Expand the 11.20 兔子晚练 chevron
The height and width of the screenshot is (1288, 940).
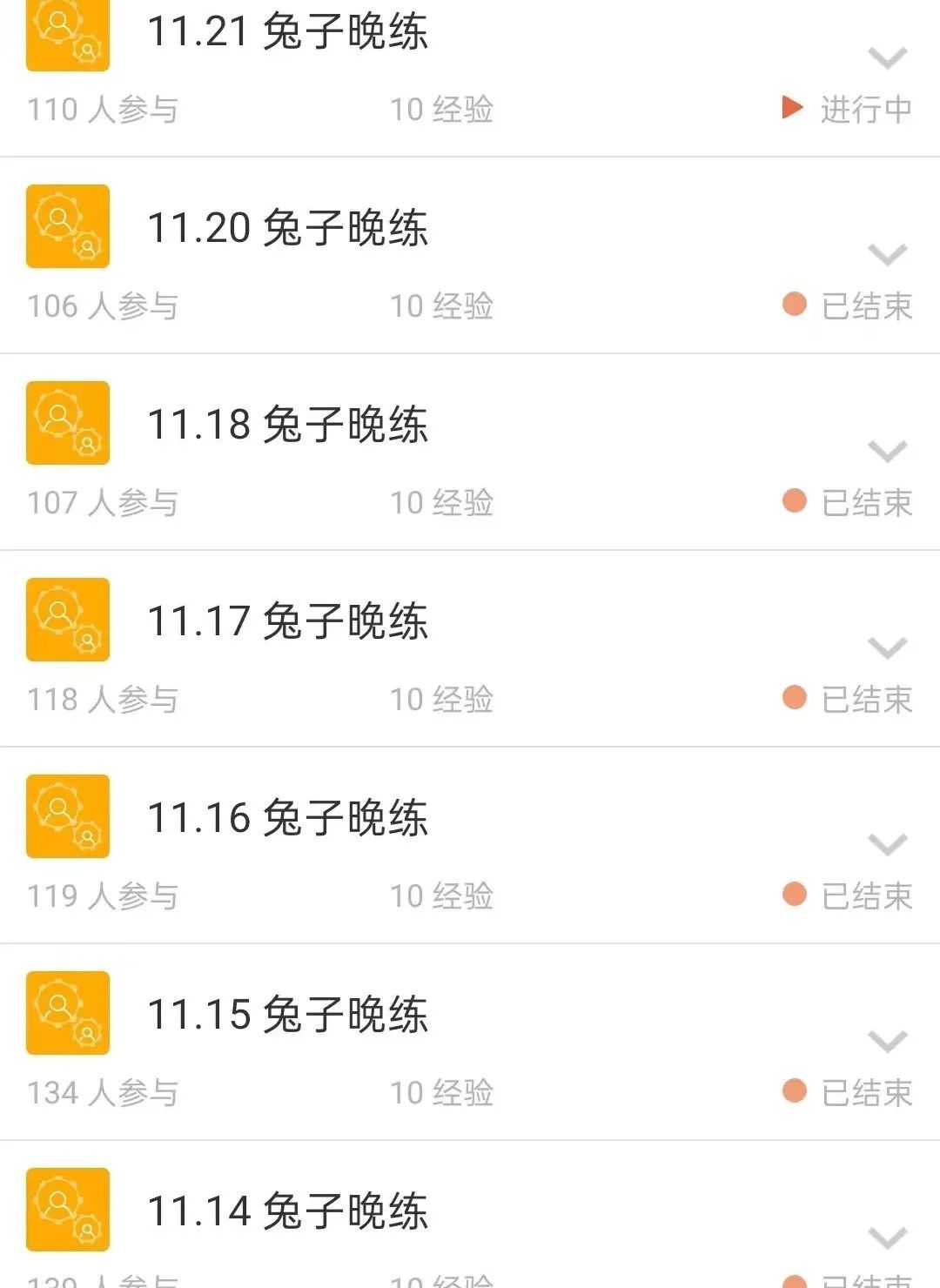888,255
